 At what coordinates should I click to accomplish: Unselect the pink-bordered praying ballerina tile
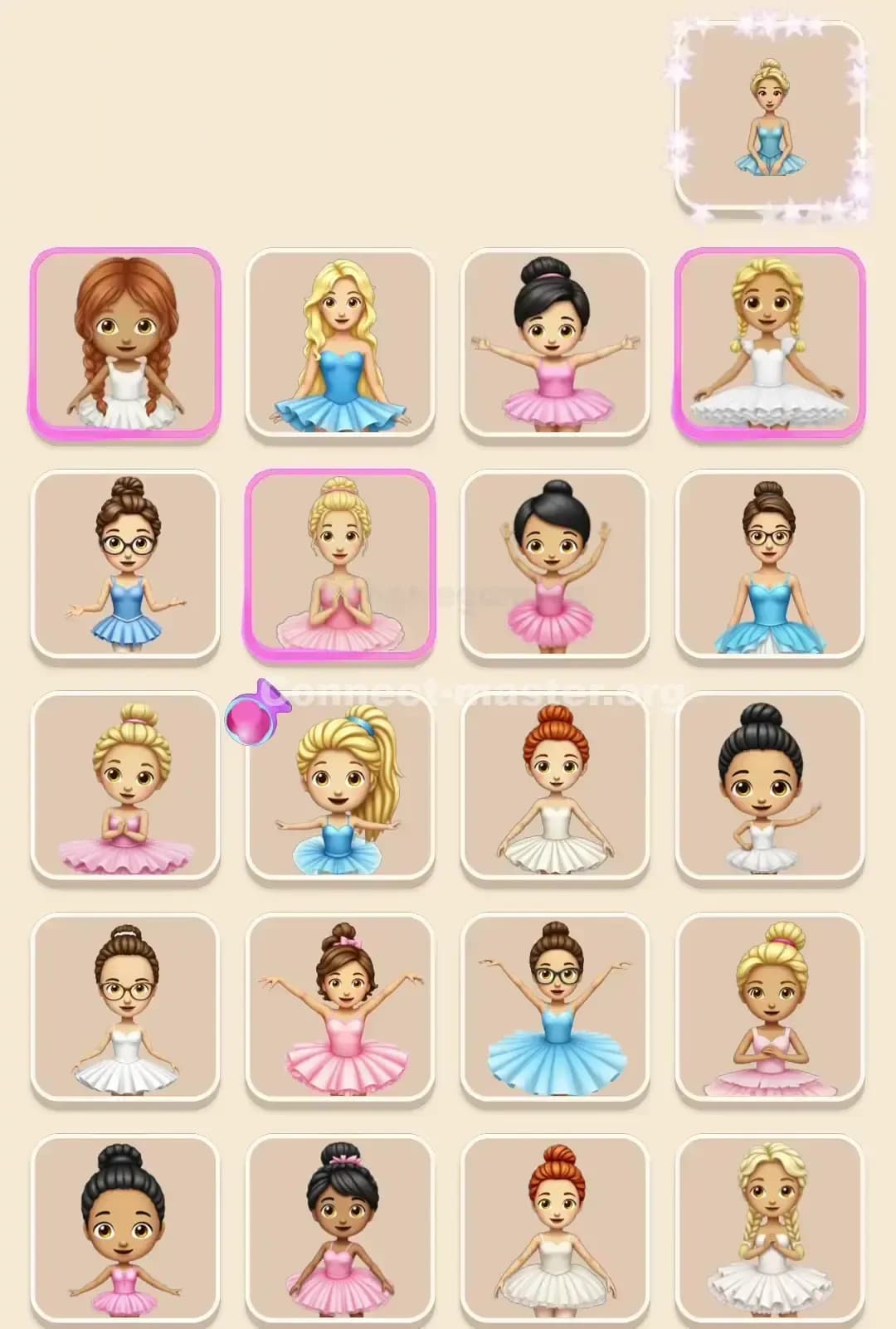pyautogui.click(x=340, y=564)
